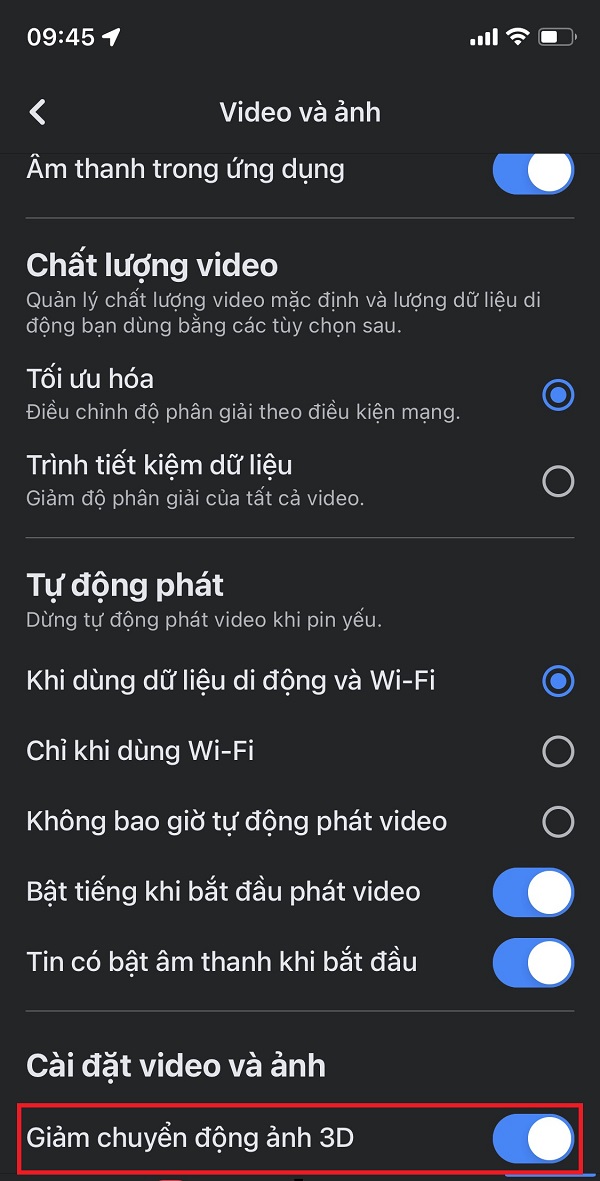The height and width of the screenshot is (1181, 600).
Task: Toggle Âm thanh trong ứng dụng switch
Action: tap(533, 170)
